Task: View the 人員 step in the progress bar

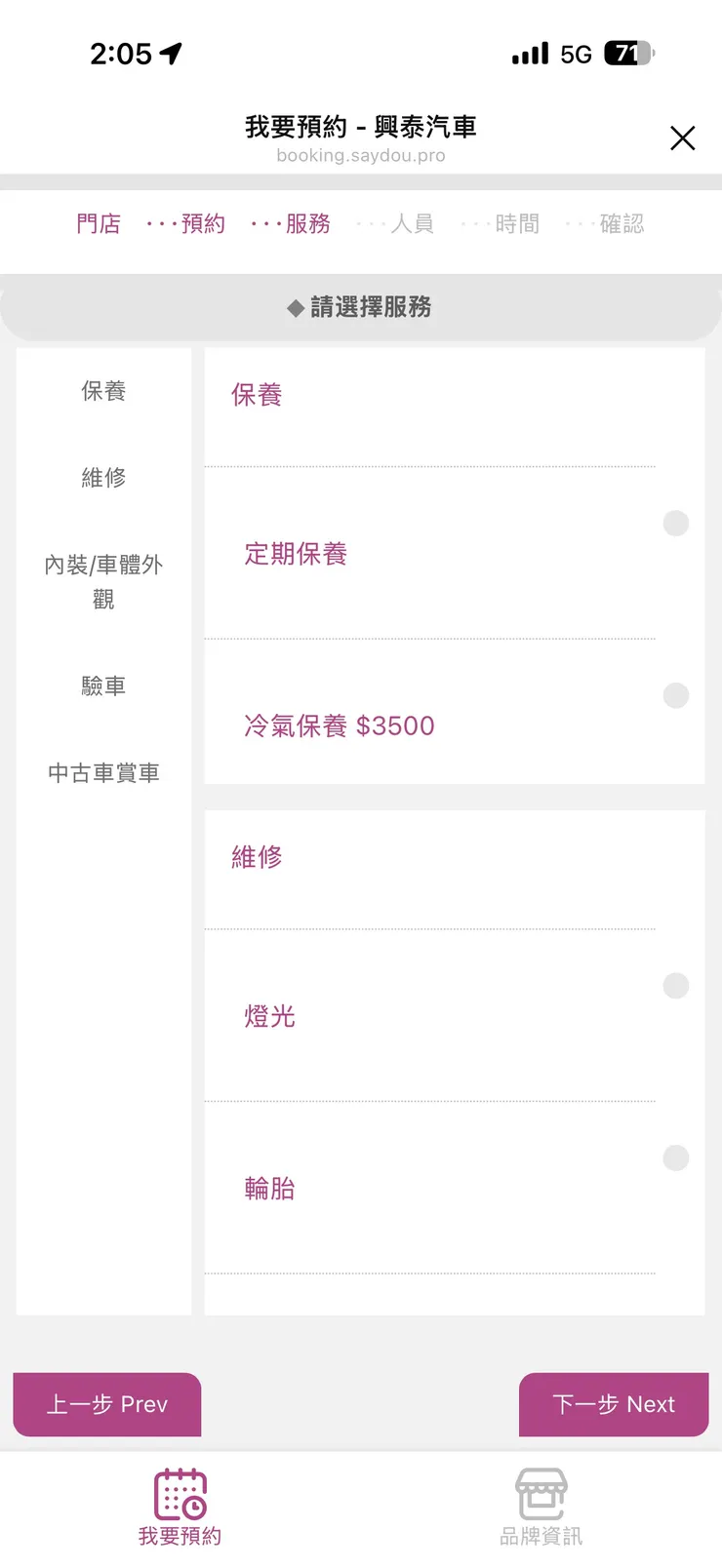Action: 414,223
